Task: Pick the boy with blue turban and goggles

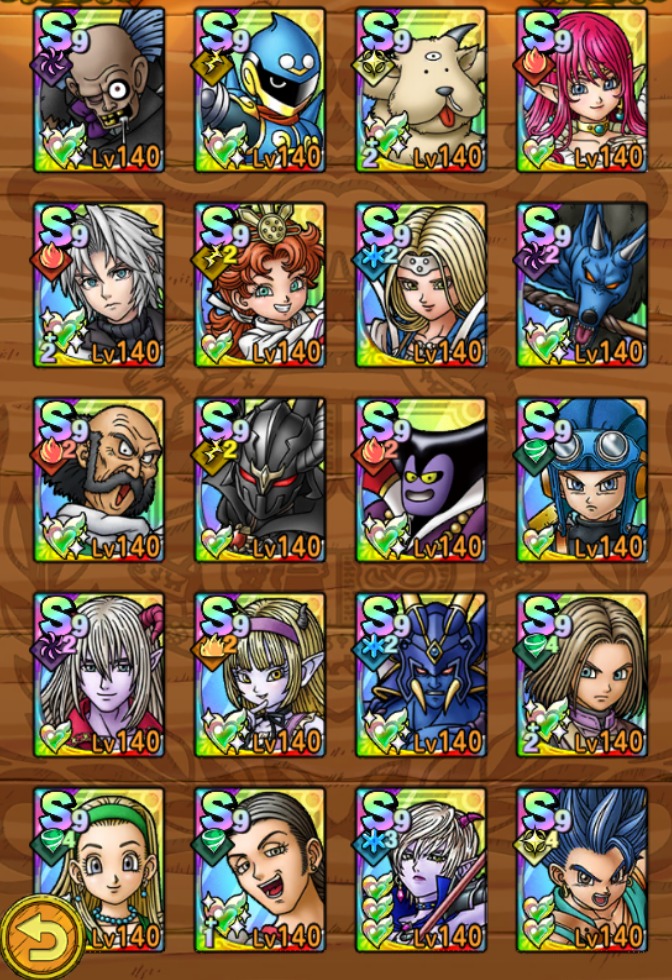Action: (x=581, y=480)
